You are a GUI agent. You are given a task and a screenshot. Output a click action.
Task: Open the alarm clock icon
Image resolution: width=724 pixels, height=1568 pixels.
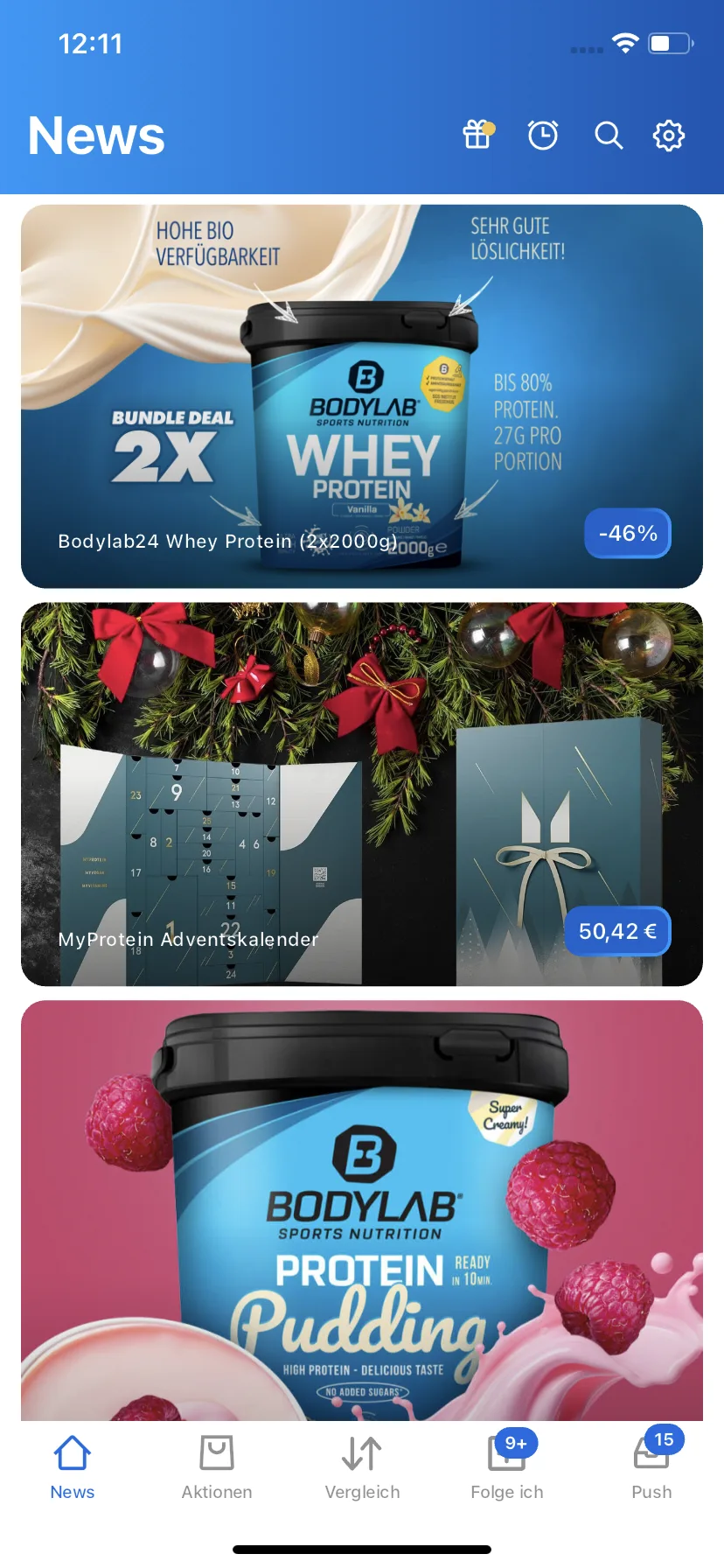[x=543, y=136]
